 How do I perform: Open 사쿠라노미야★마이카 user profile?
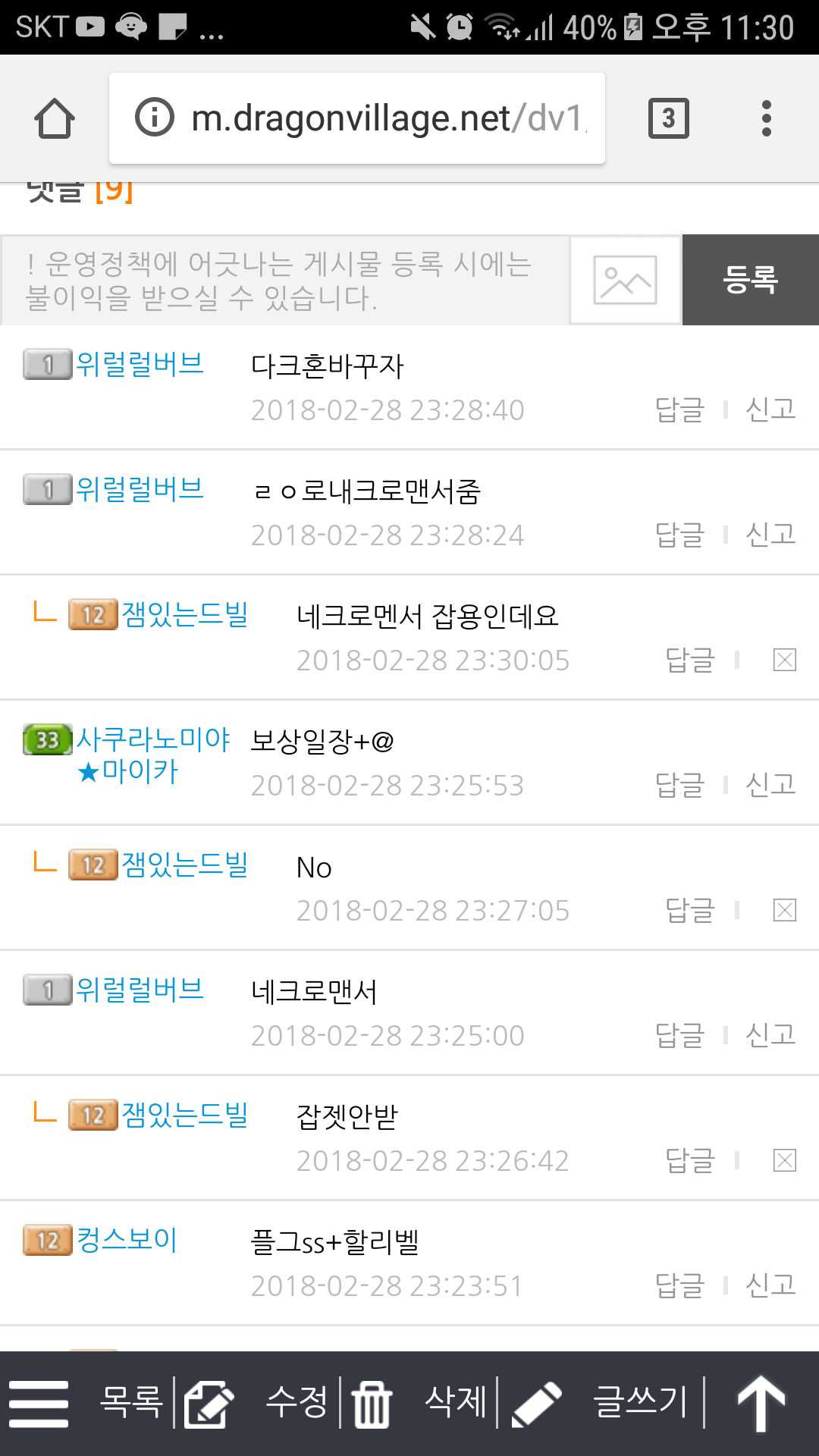[152, 755]
